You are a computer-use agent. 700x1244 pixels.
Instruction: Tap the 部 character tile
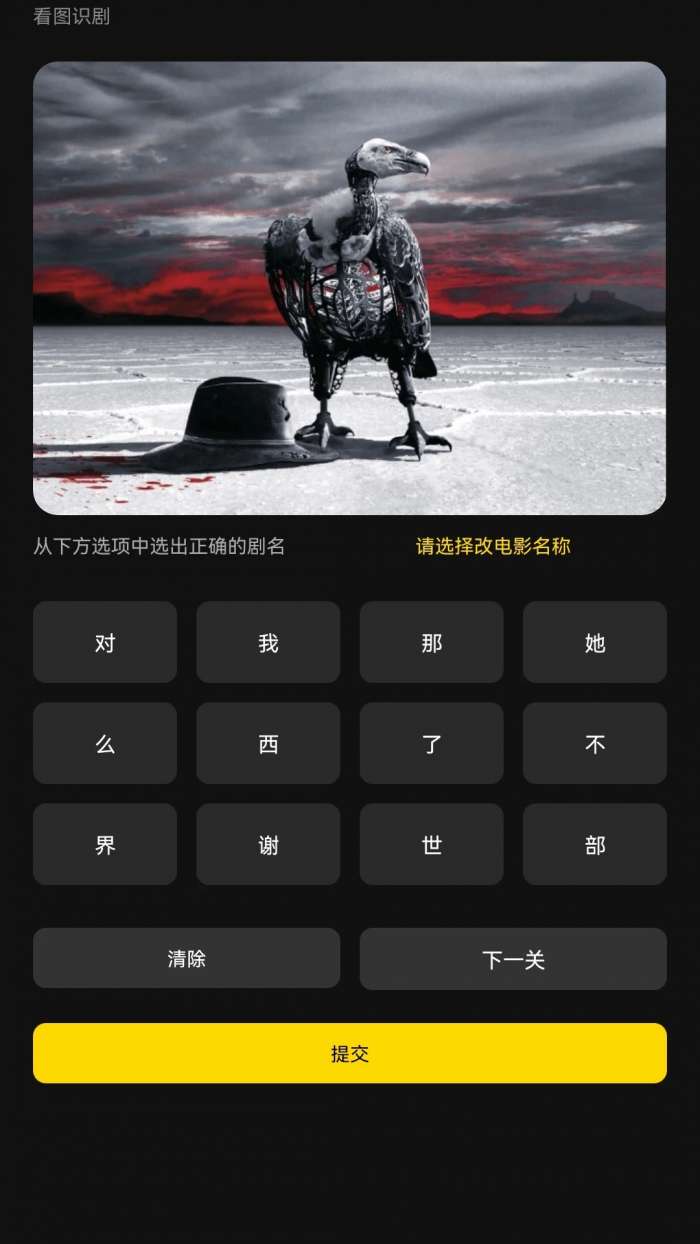pyautogui.click(x=594, y=845)
